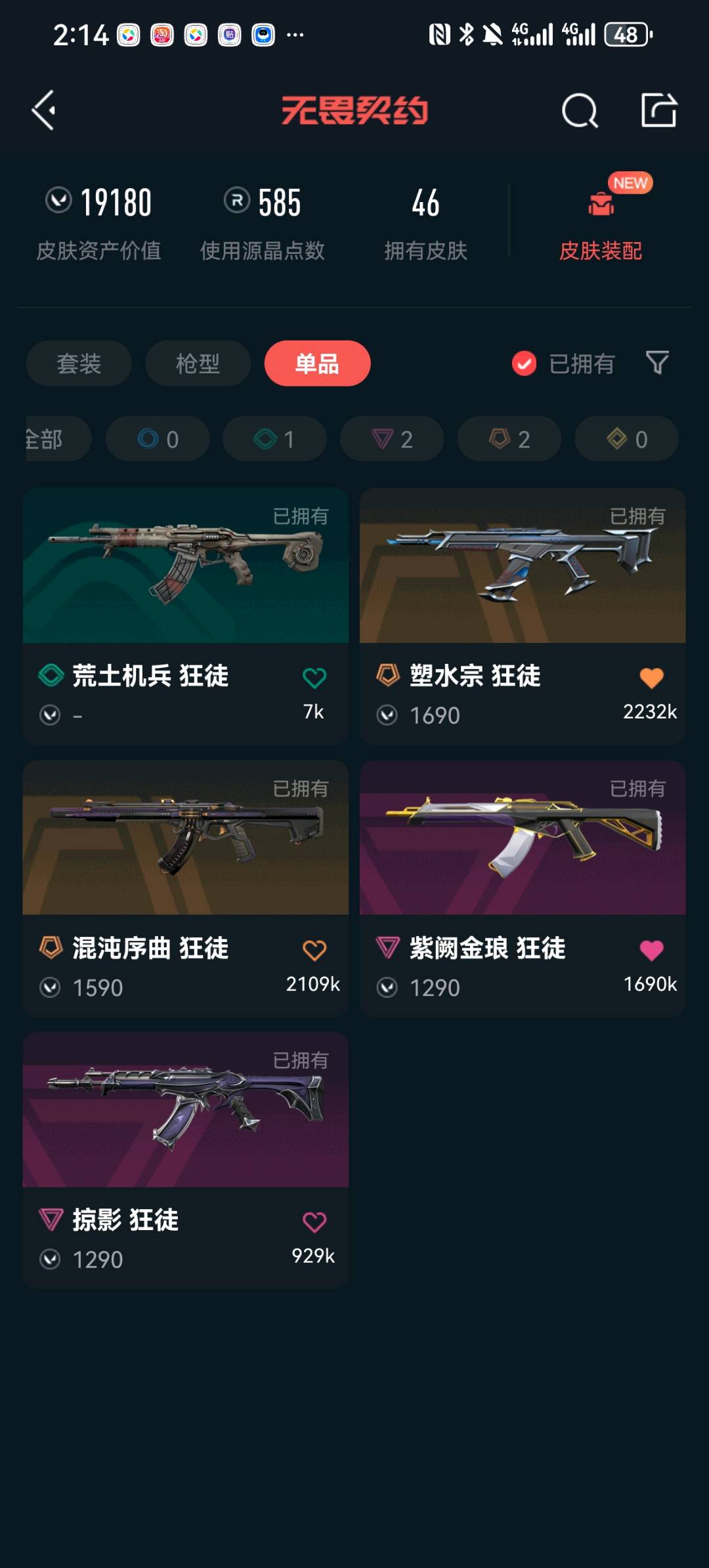Go back using the top-left arrow
The image size is (709, 1568).
point(43,110)
